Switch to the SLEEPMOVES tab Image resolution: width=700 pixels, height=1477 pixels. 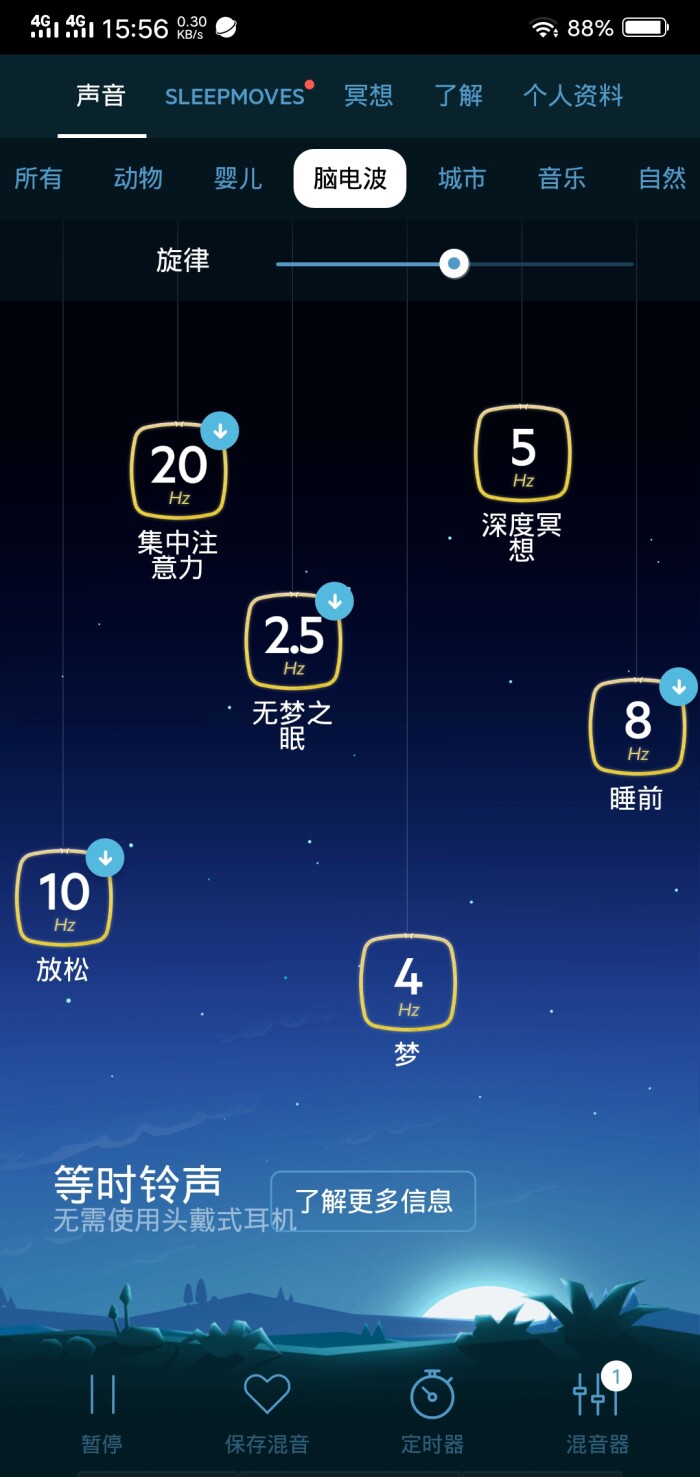click(x=235, y=96)
